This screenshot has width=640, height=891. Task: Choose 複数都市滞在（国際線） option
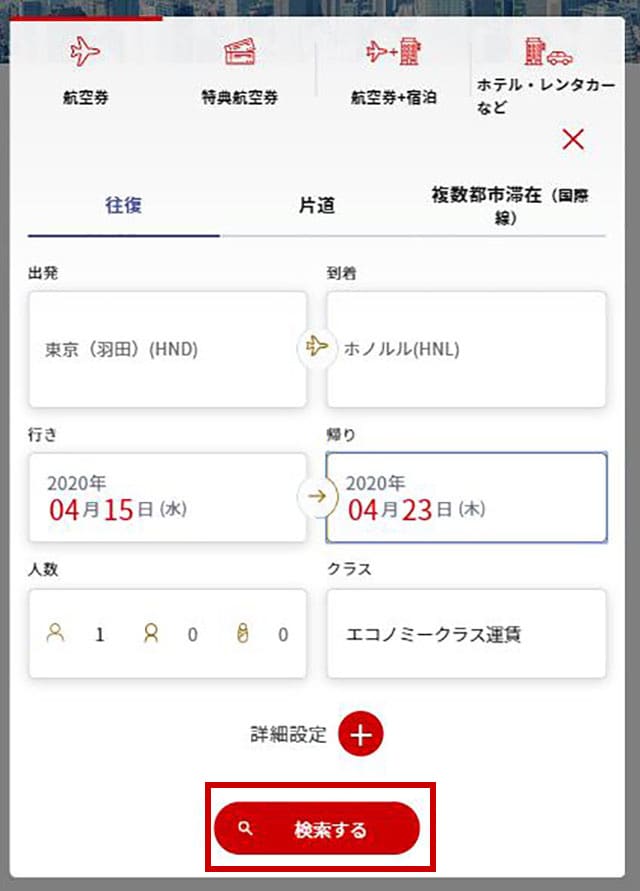[510, 206]
